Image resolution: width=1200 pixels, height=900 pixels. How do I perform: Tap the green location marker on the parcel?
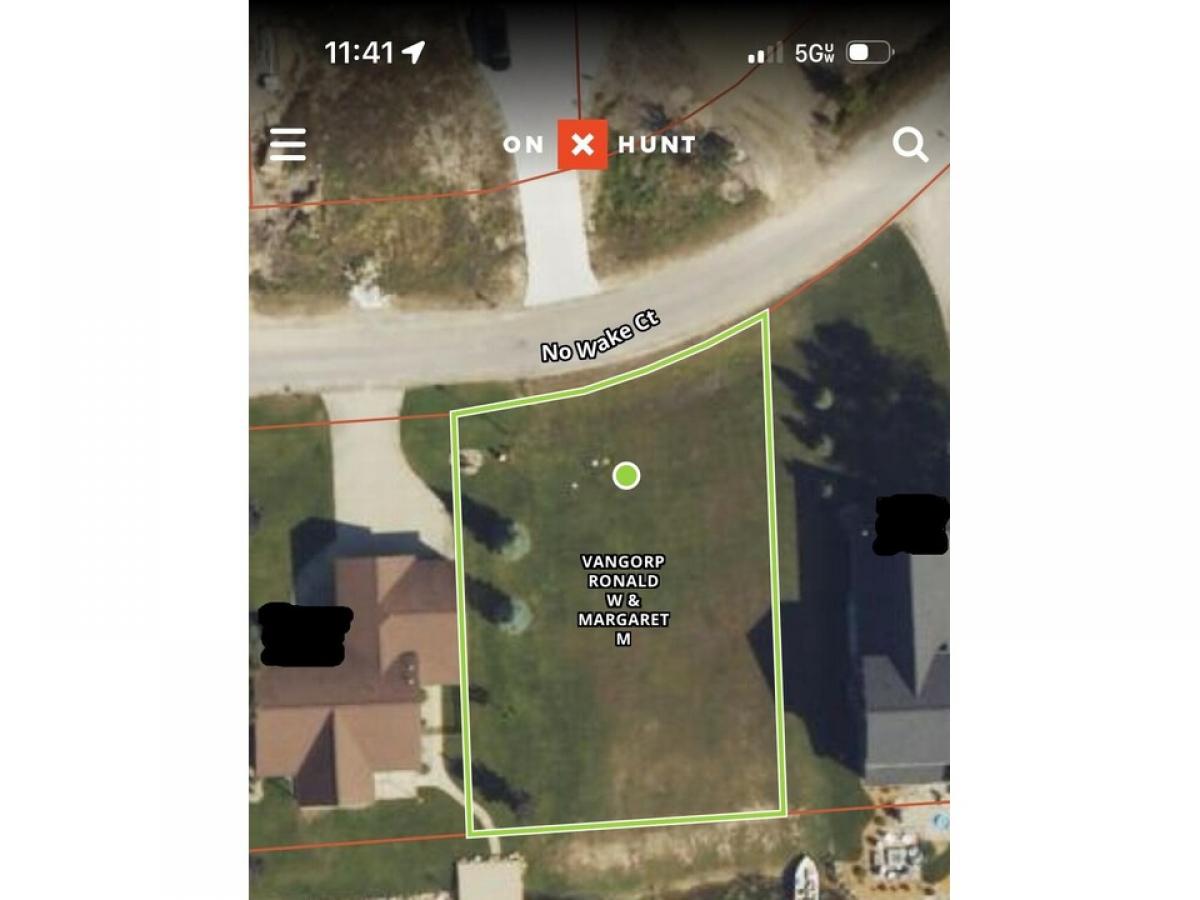(626, 475)
